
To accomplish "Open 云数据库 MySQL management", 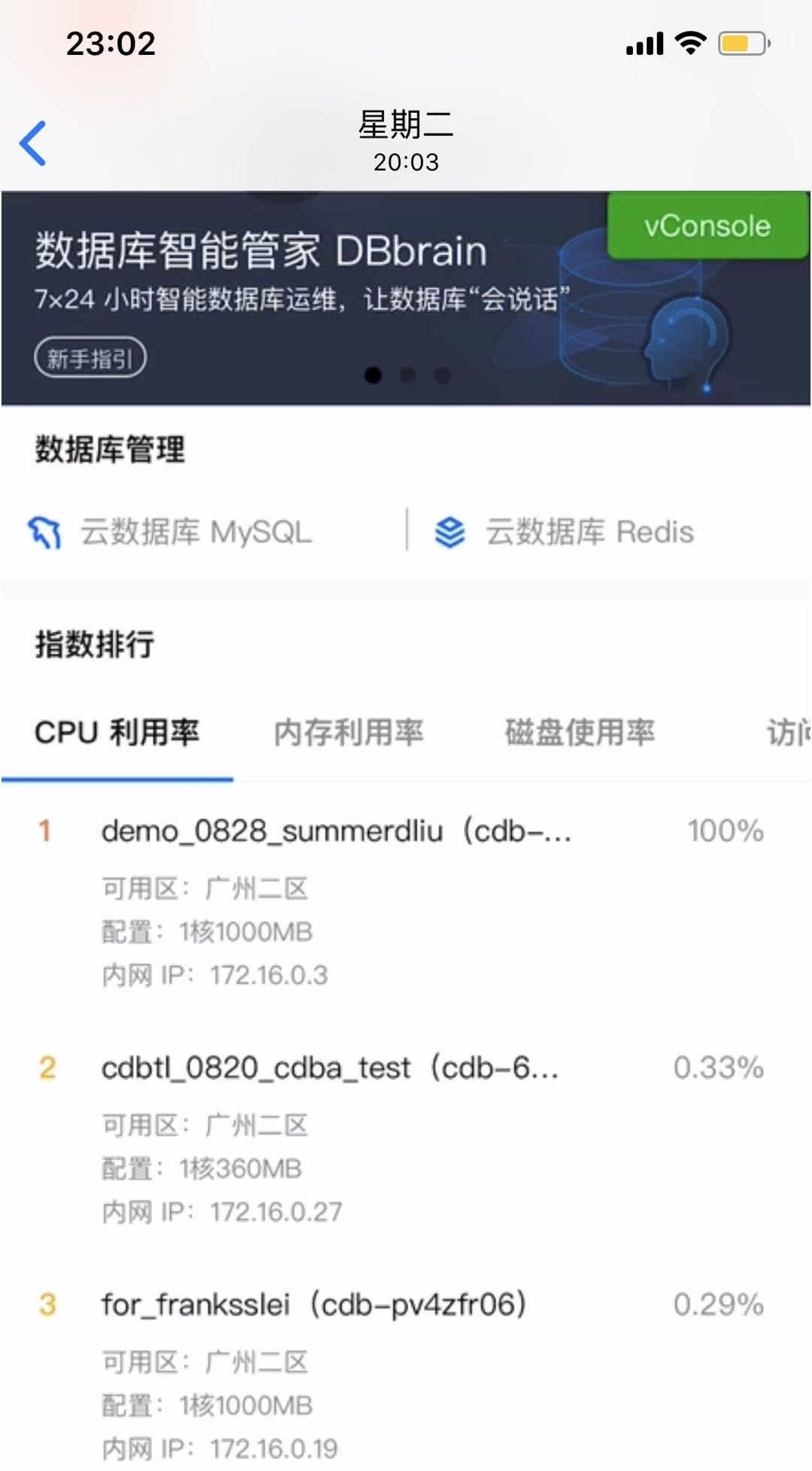I will tap(171, 532).
